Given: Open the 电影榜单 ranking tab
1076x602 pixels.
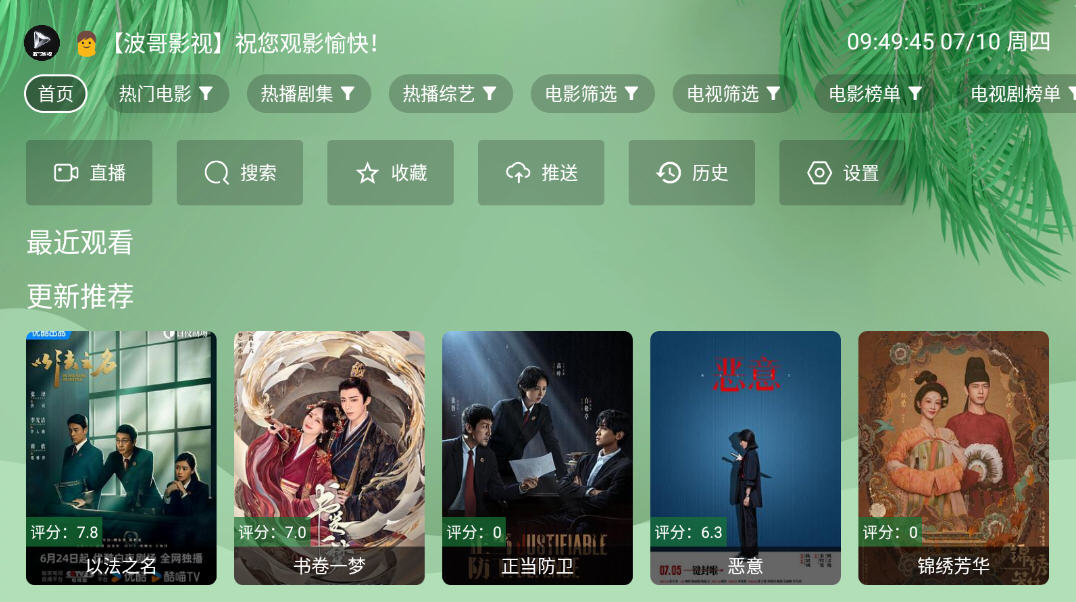Looking at the screenshot, I should (875, 94).
